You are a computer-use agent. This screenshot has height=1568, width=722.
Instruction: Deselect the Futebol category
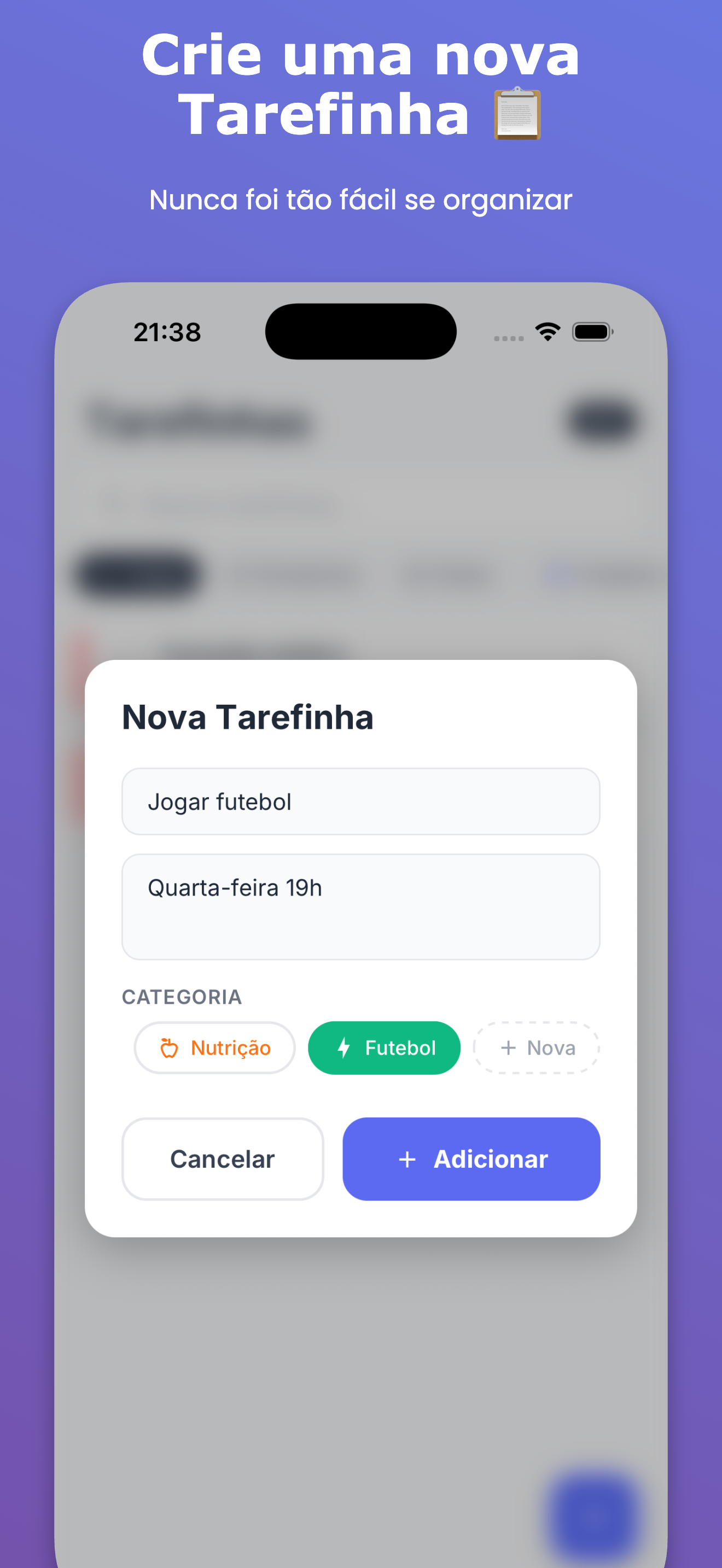point(384,1048)
